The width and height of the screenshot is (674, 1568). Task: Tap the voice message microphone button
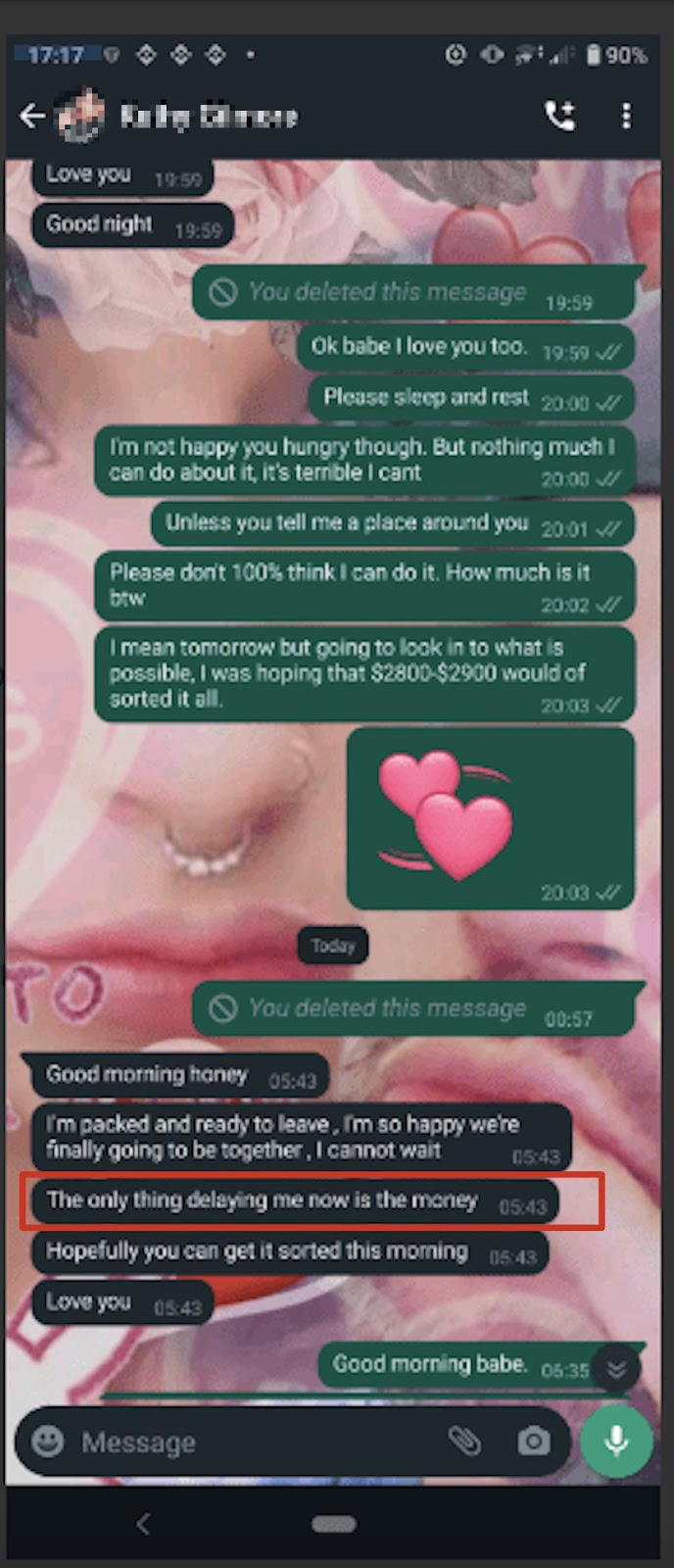coord(616,1441)
